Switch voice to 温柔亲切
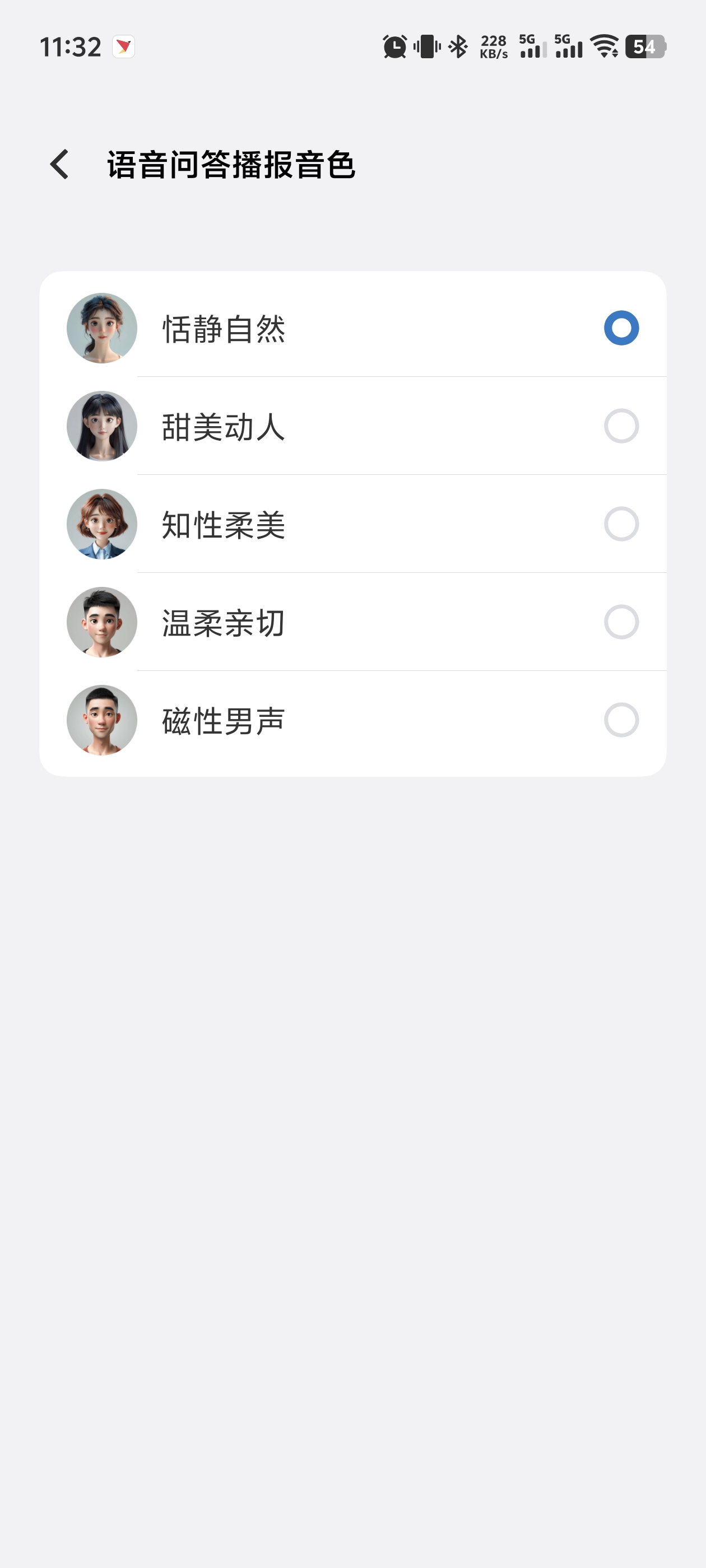This screenshot has width=706, height=1568. tap(352, 622)
